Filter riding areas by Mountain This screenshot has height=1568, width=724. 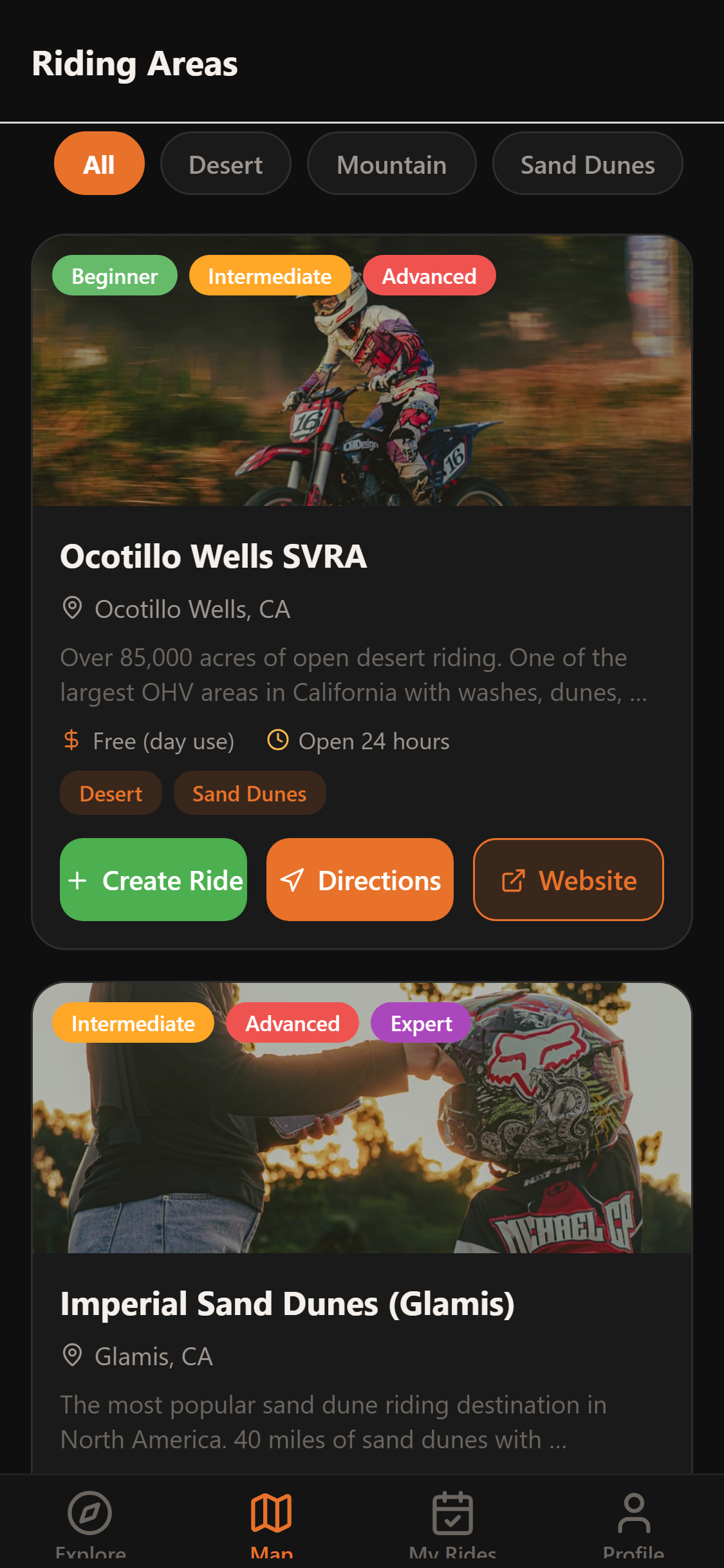click(391, 163)
